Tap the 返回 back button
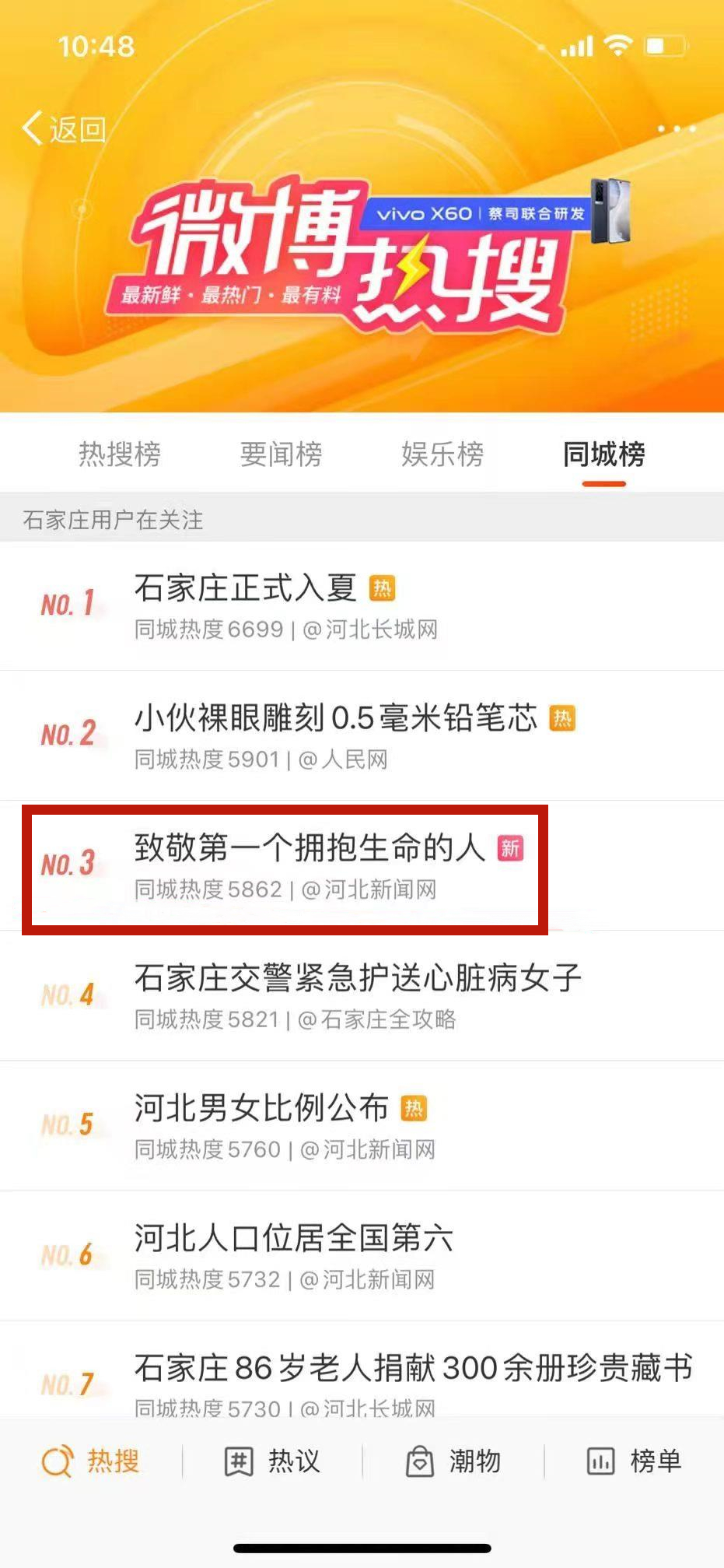Viewport: 724px width, 1568px height. click(65, 129)
